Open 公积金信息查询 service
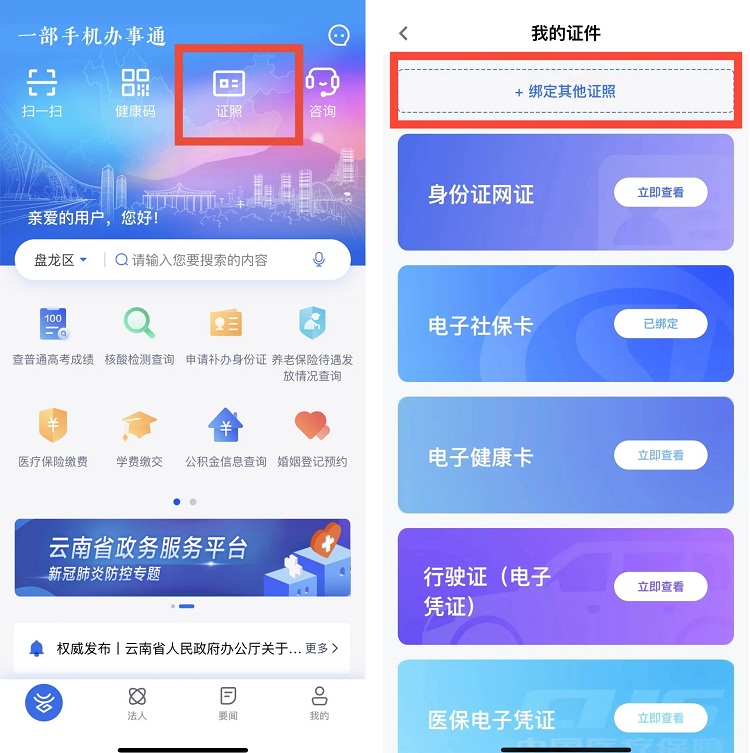The height and width of the screenshot is (753, 750). pos(226,437)
